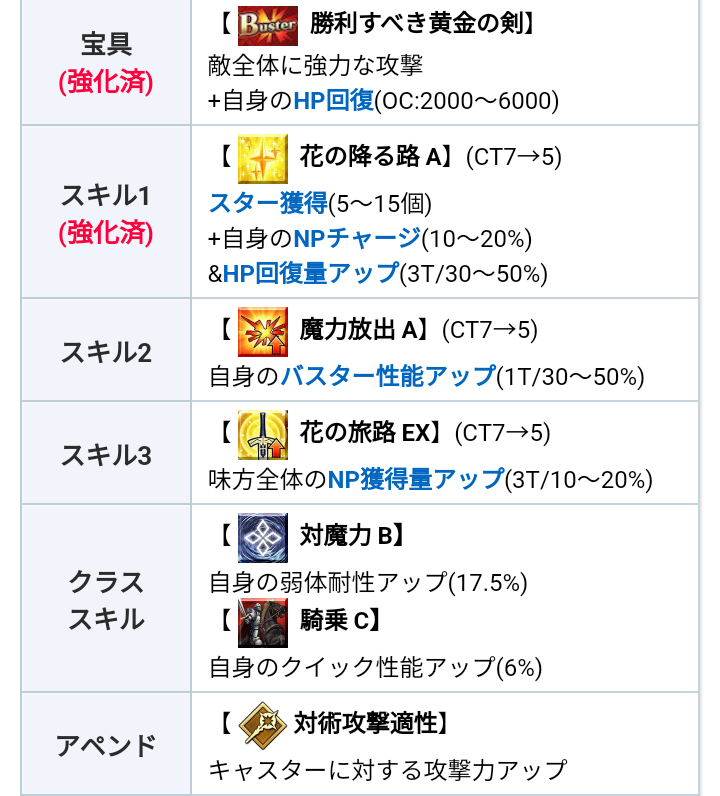Open the HP回復 link in the 宝具 row
Viewport: 720px width, 796px height.
334,101
